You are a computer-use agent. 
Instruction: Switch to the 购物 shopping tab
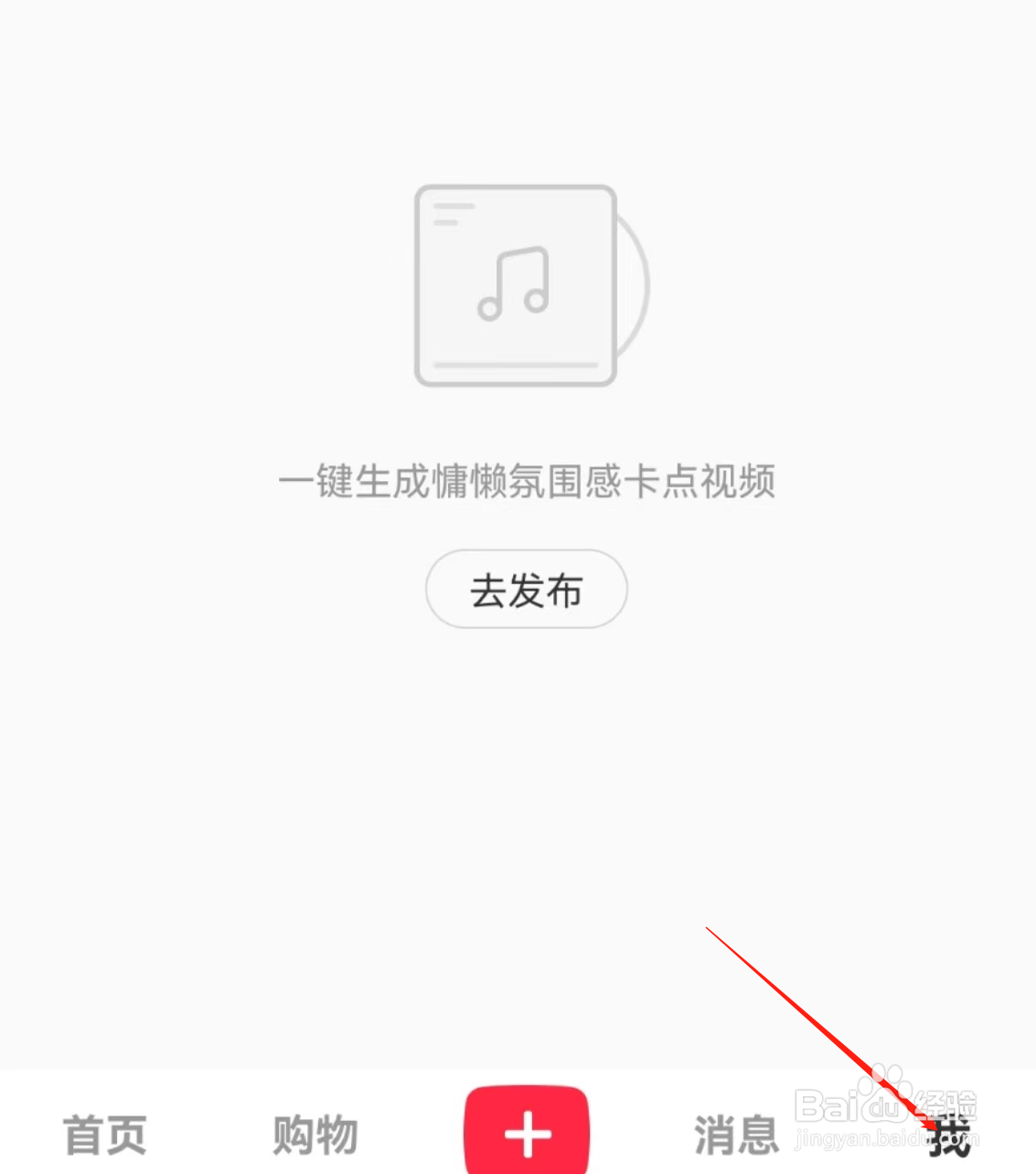coord(315,1132)
